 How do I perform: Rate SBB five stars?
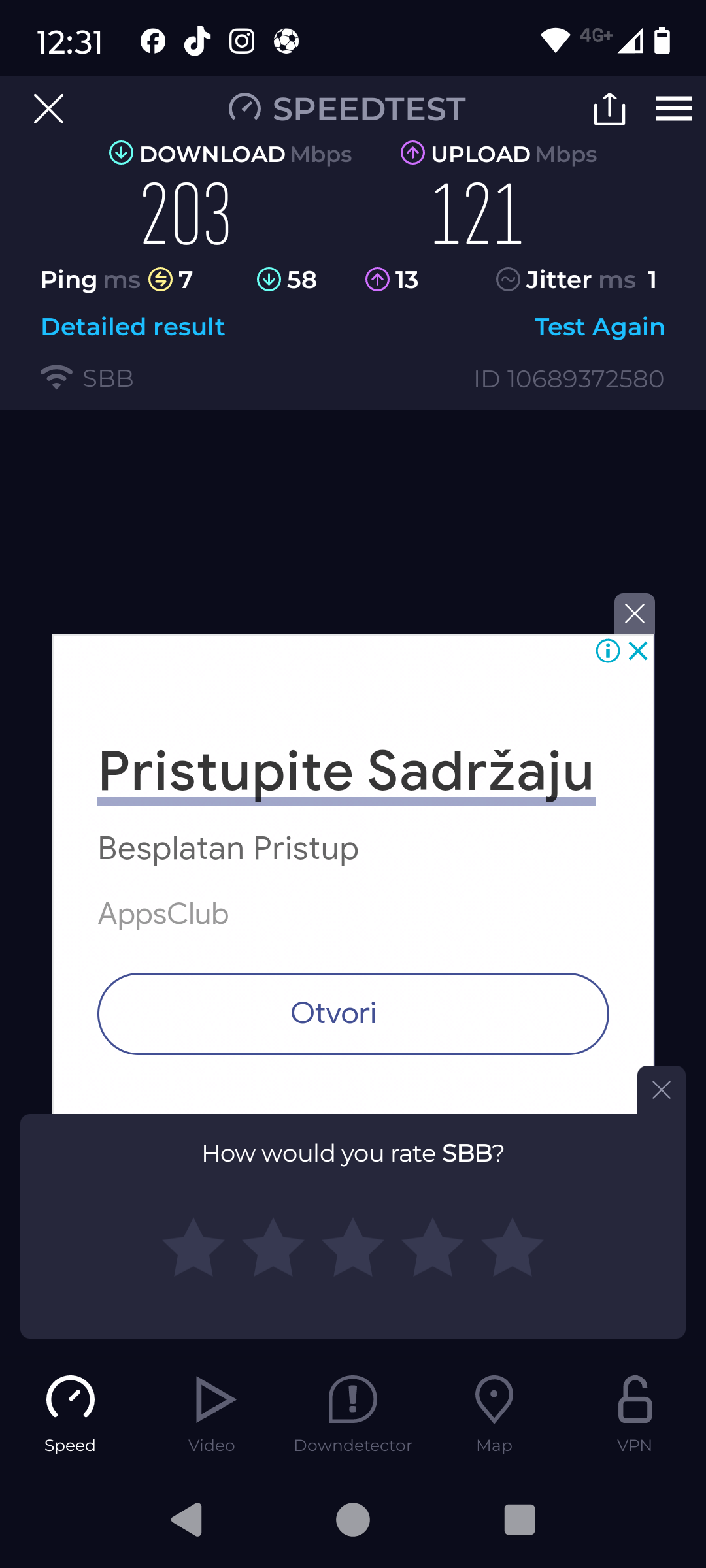[x=513, y=1247]
